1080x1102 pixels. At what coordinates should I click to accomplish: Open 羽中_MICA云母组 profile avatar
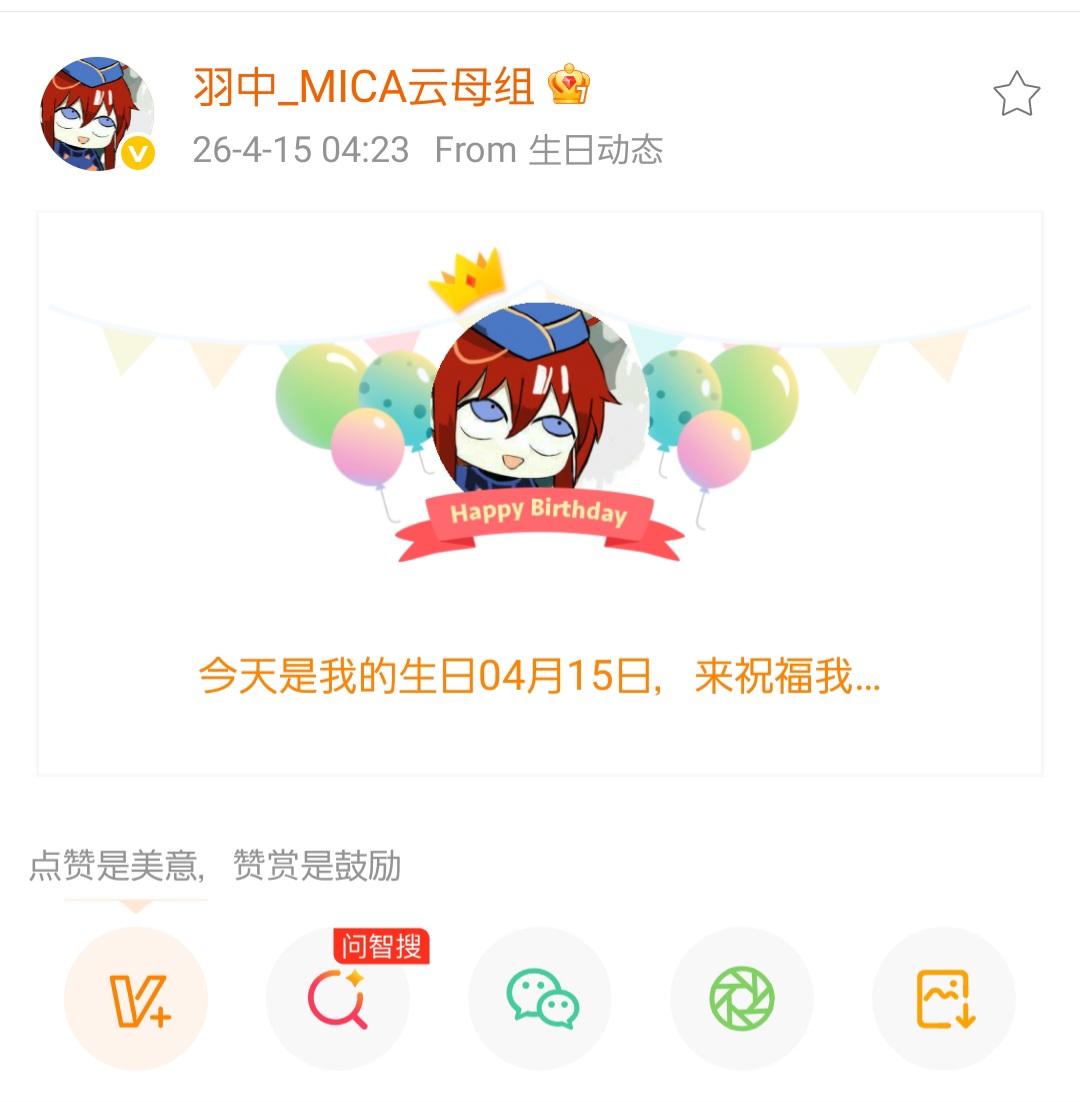pyautogui.click(x=97, y=114)
